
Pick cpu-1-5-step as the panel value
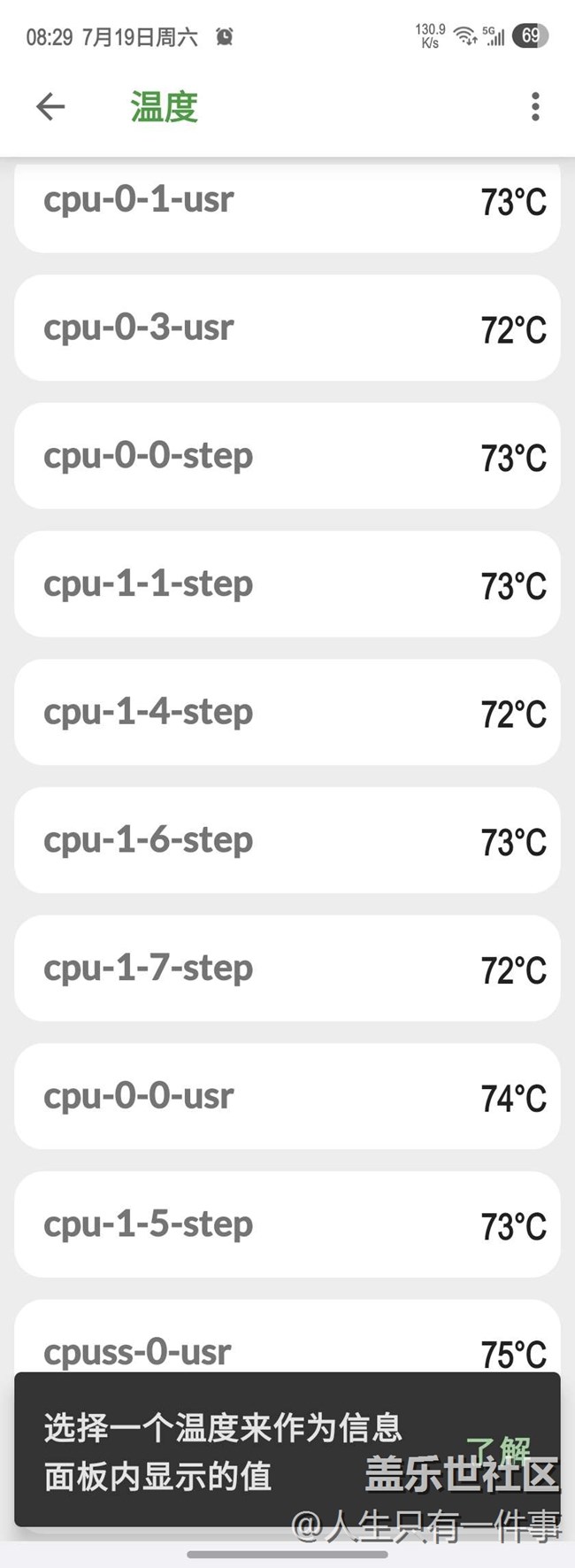[287, 1224]
